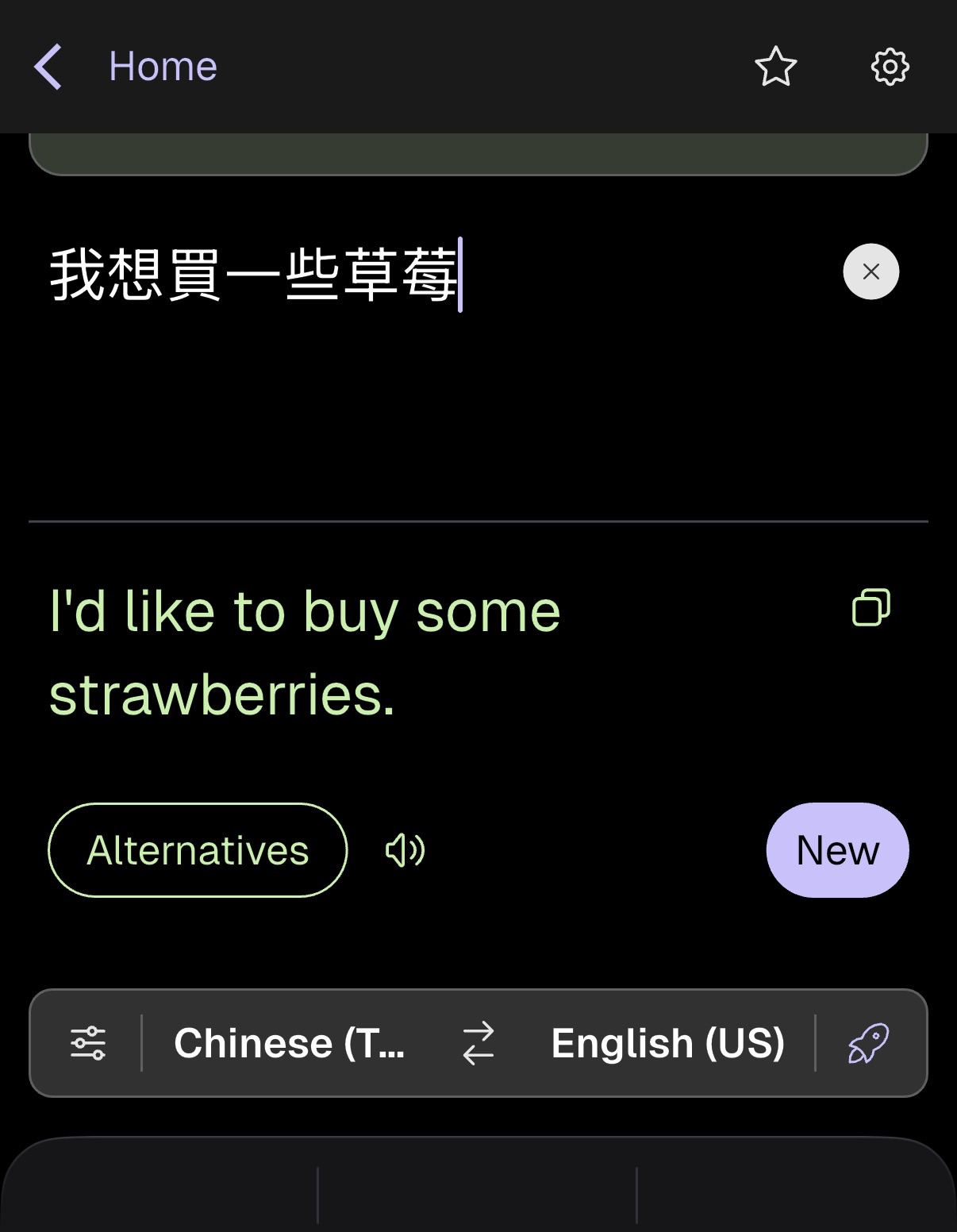Show Alternatives for this translation
The image size is (957, 1232).
198,850
